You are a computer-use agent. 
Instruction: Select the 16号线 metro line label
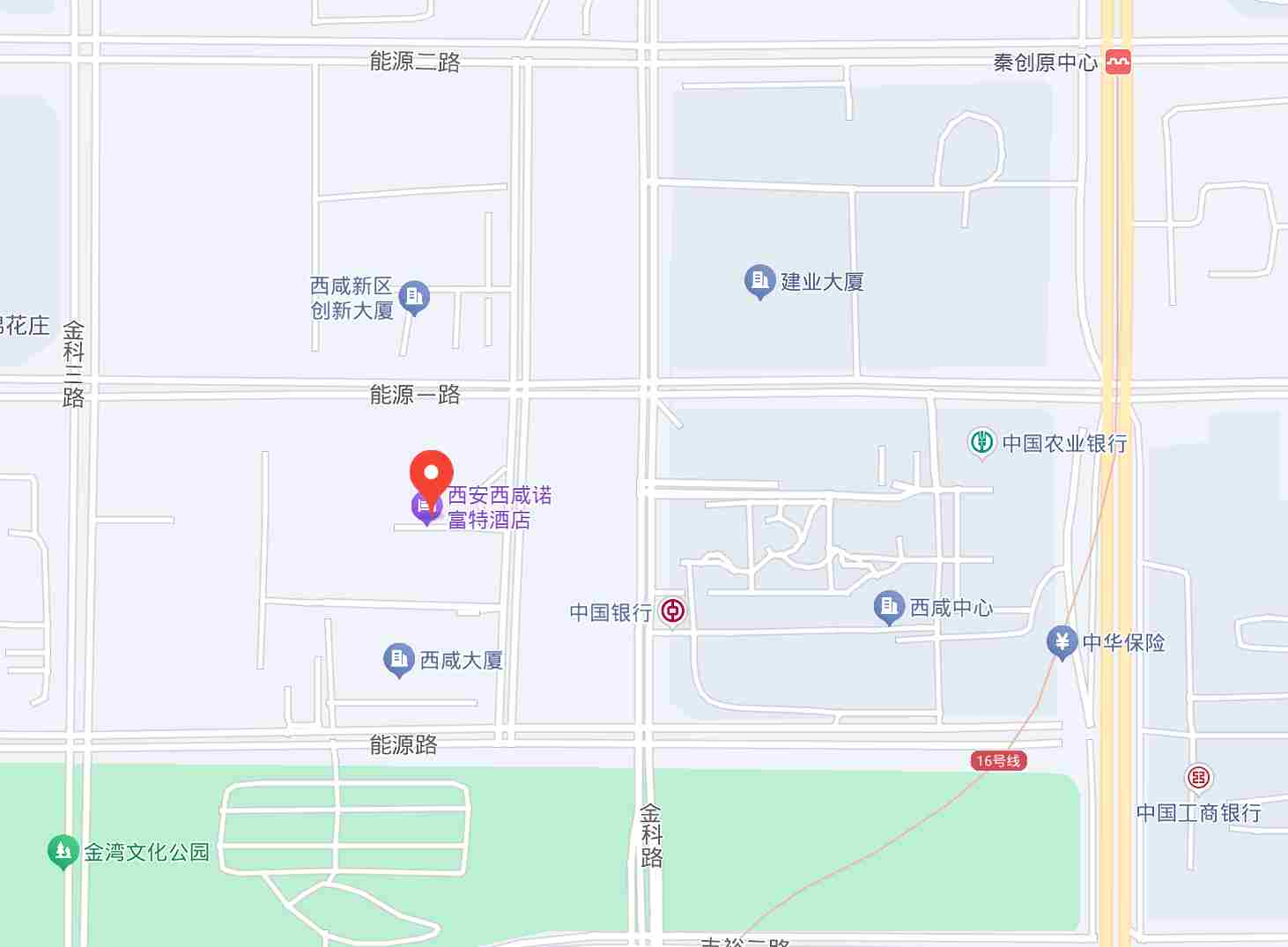[x=998, y=760]
